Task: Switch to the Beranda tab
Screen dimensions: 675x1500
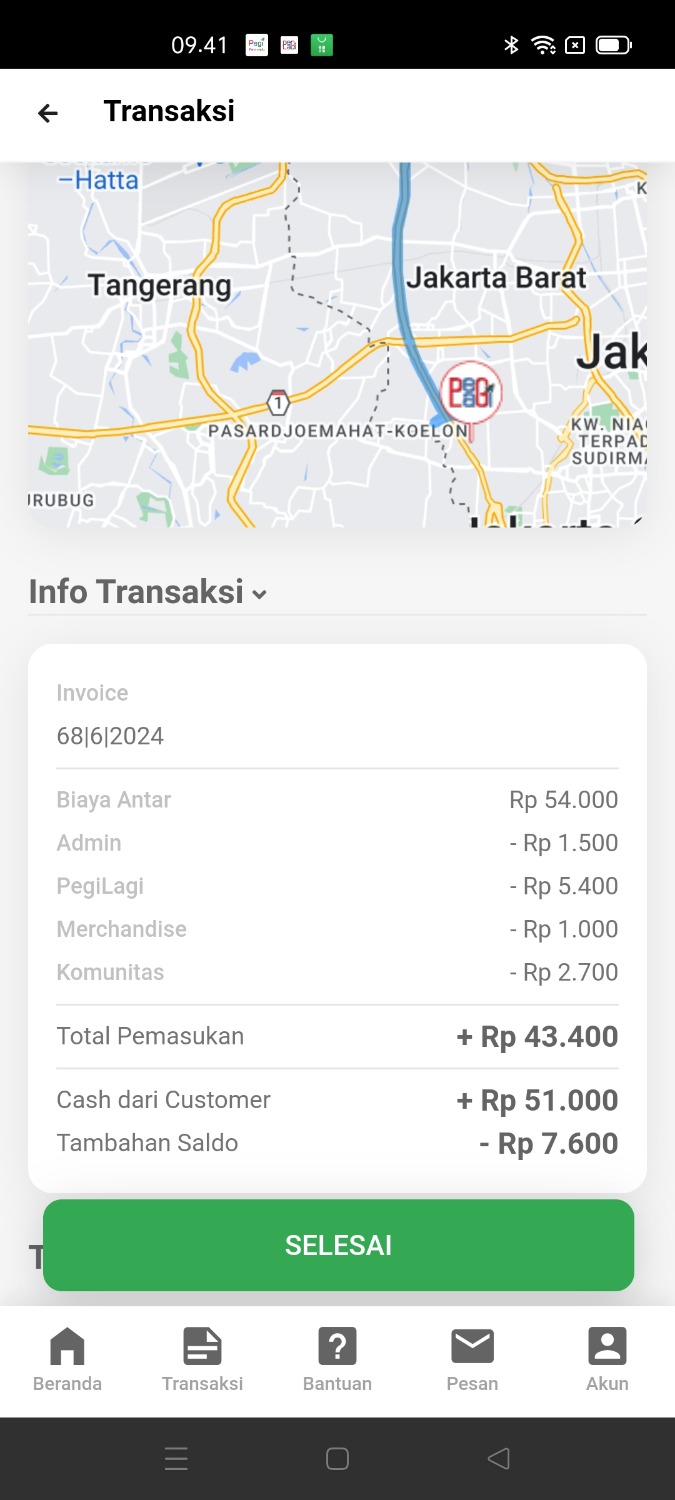Action: tap(67, 1359)
